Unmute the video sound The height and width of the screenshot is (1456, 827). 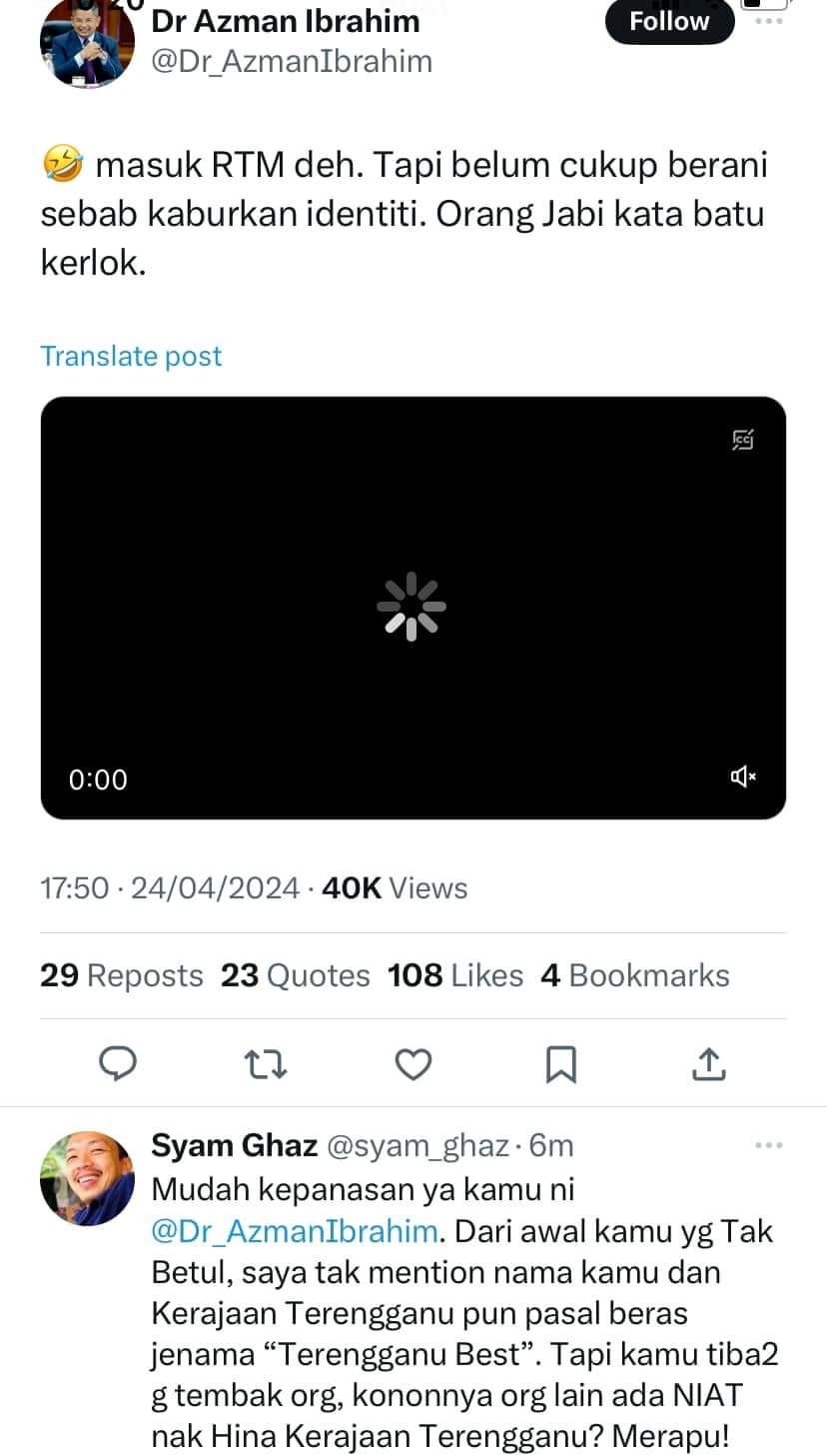[x=743, y=776]
